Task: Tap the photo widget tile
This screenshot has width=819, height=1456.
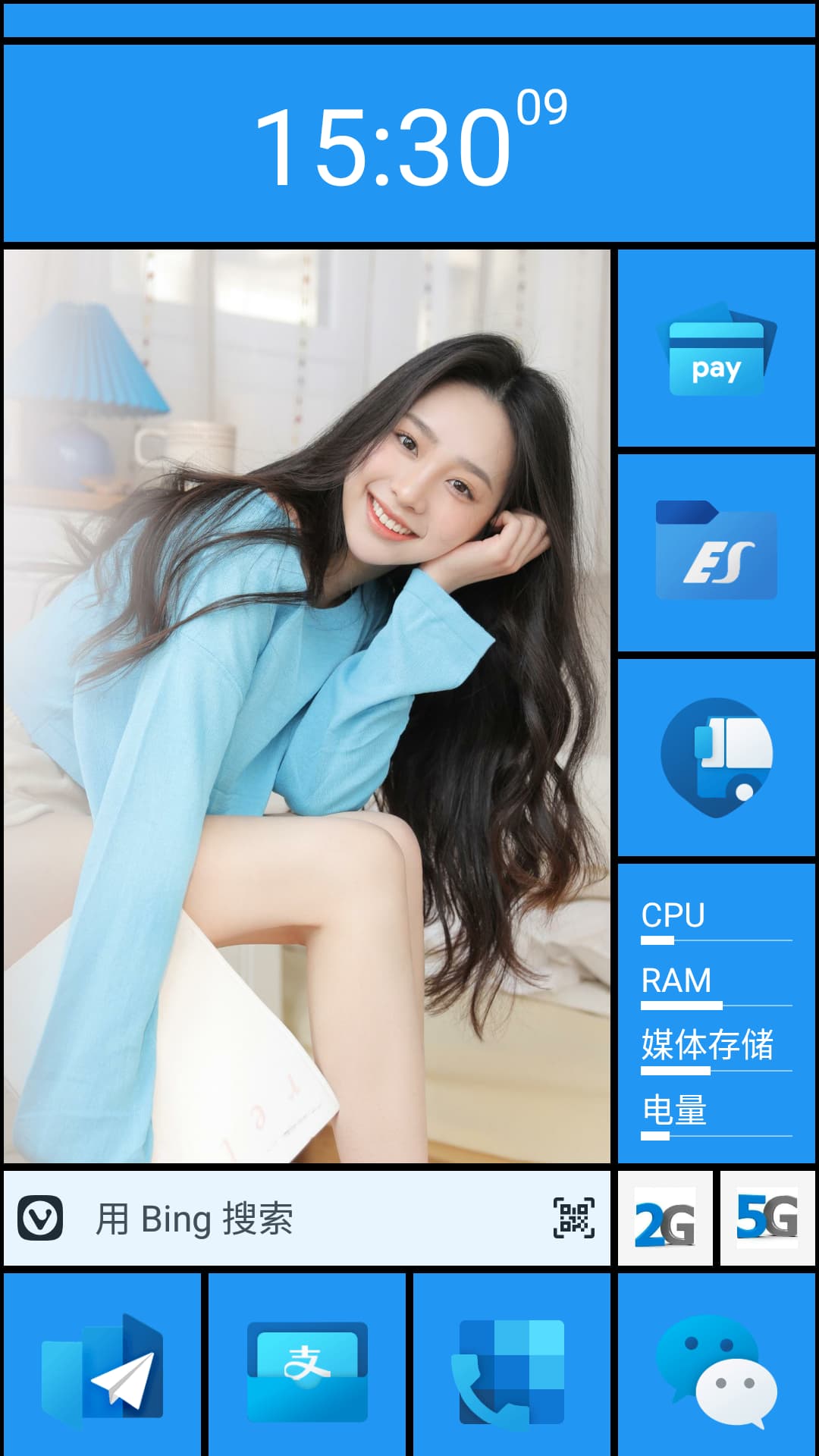Action: 307,705
